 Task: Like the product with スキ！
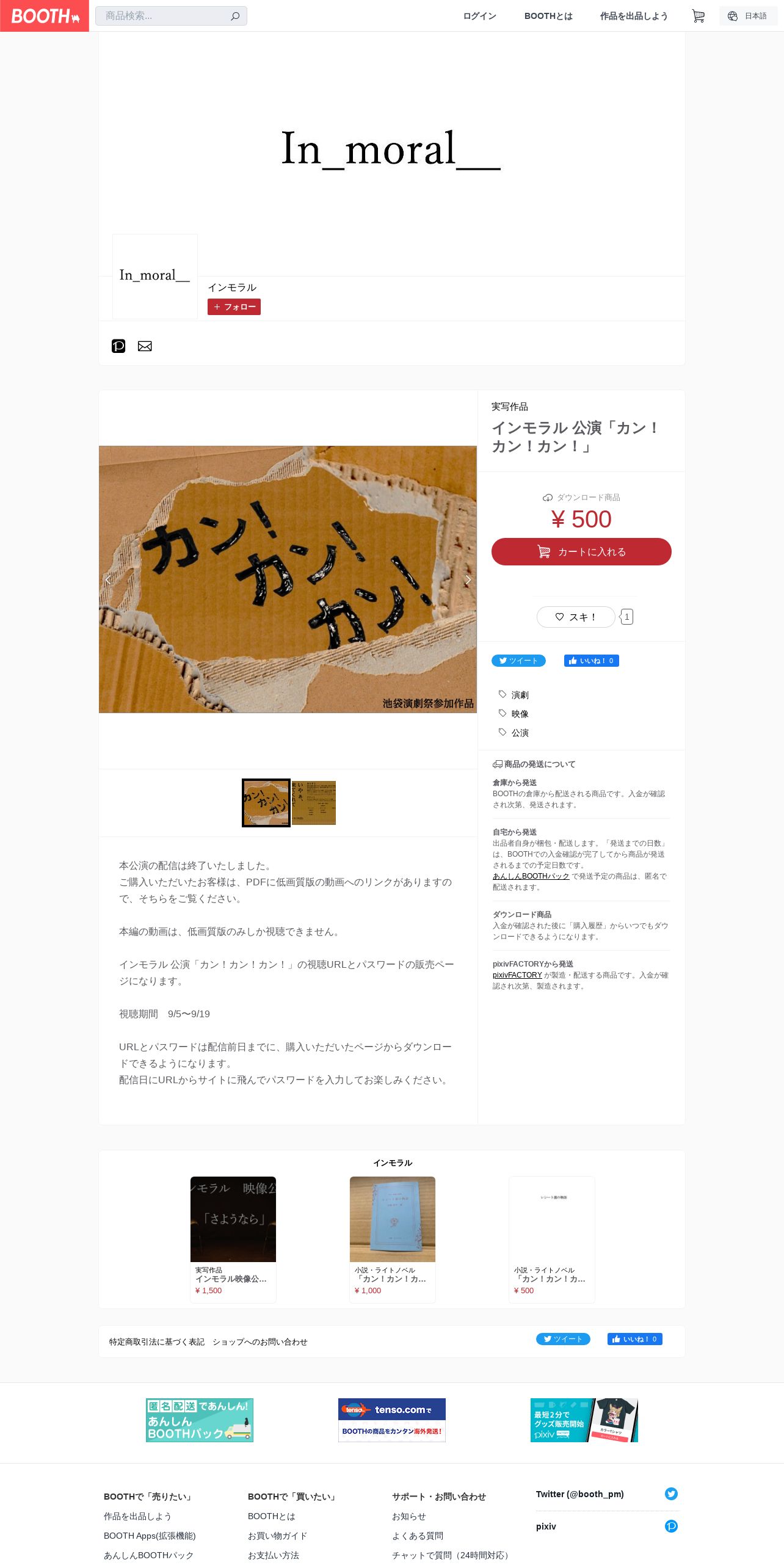(x=576, y=617)
